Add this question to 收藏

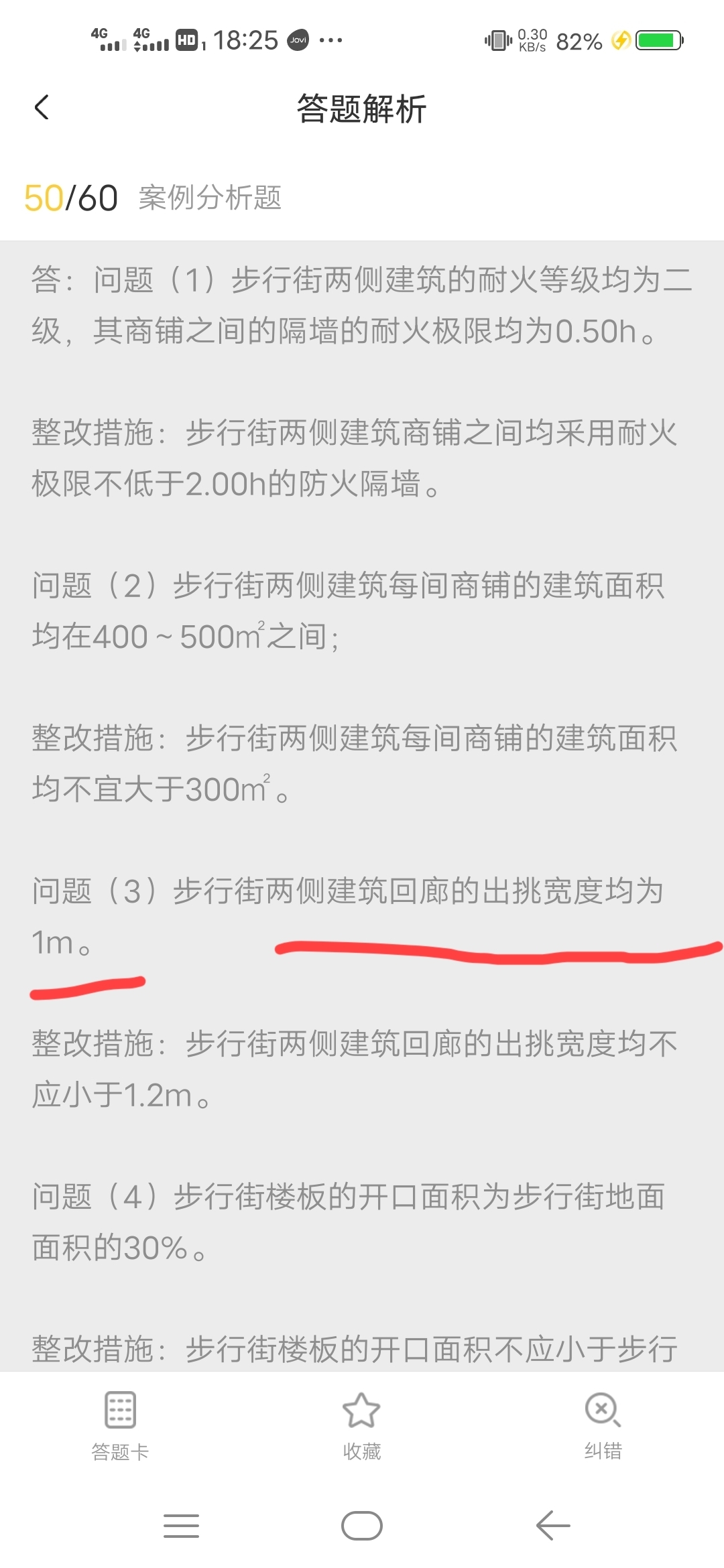coord(361,1423)
